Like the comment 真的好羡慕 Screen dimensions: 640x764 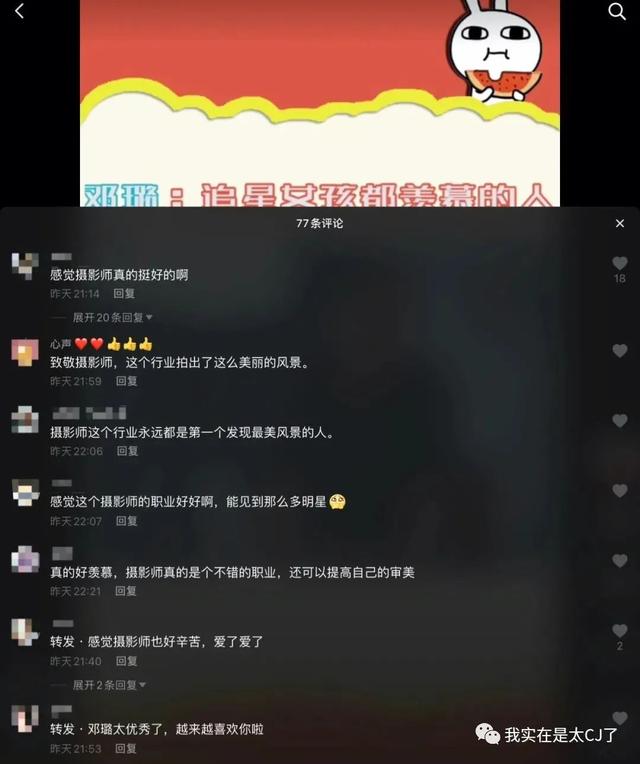click(619, 561)
